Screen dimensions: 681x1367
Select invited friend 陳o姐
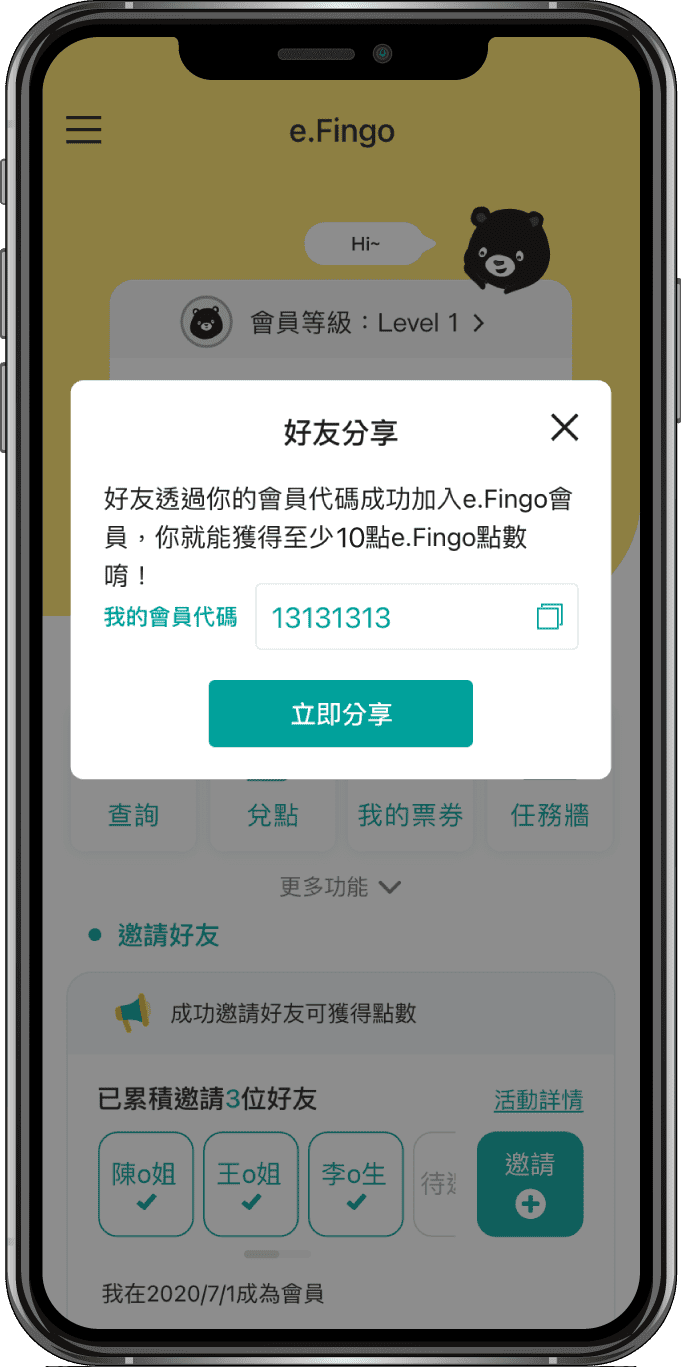point(145,1184)
